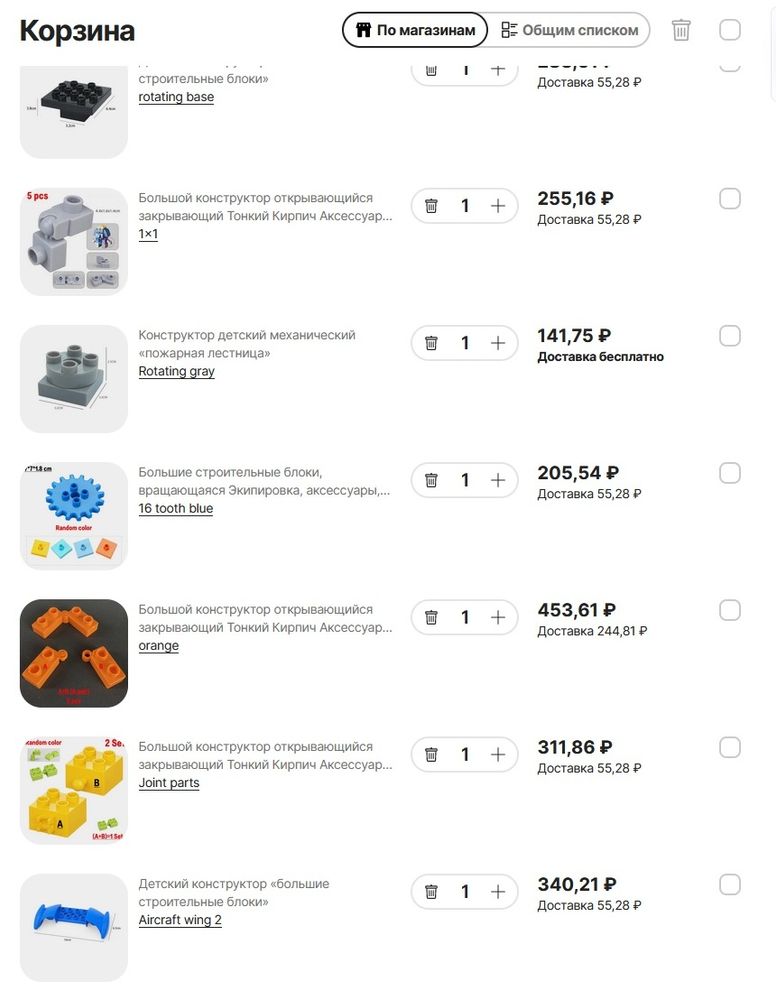
Task: Mark the Aircraft wing 2 checkbox
Action: coord(730,884)
